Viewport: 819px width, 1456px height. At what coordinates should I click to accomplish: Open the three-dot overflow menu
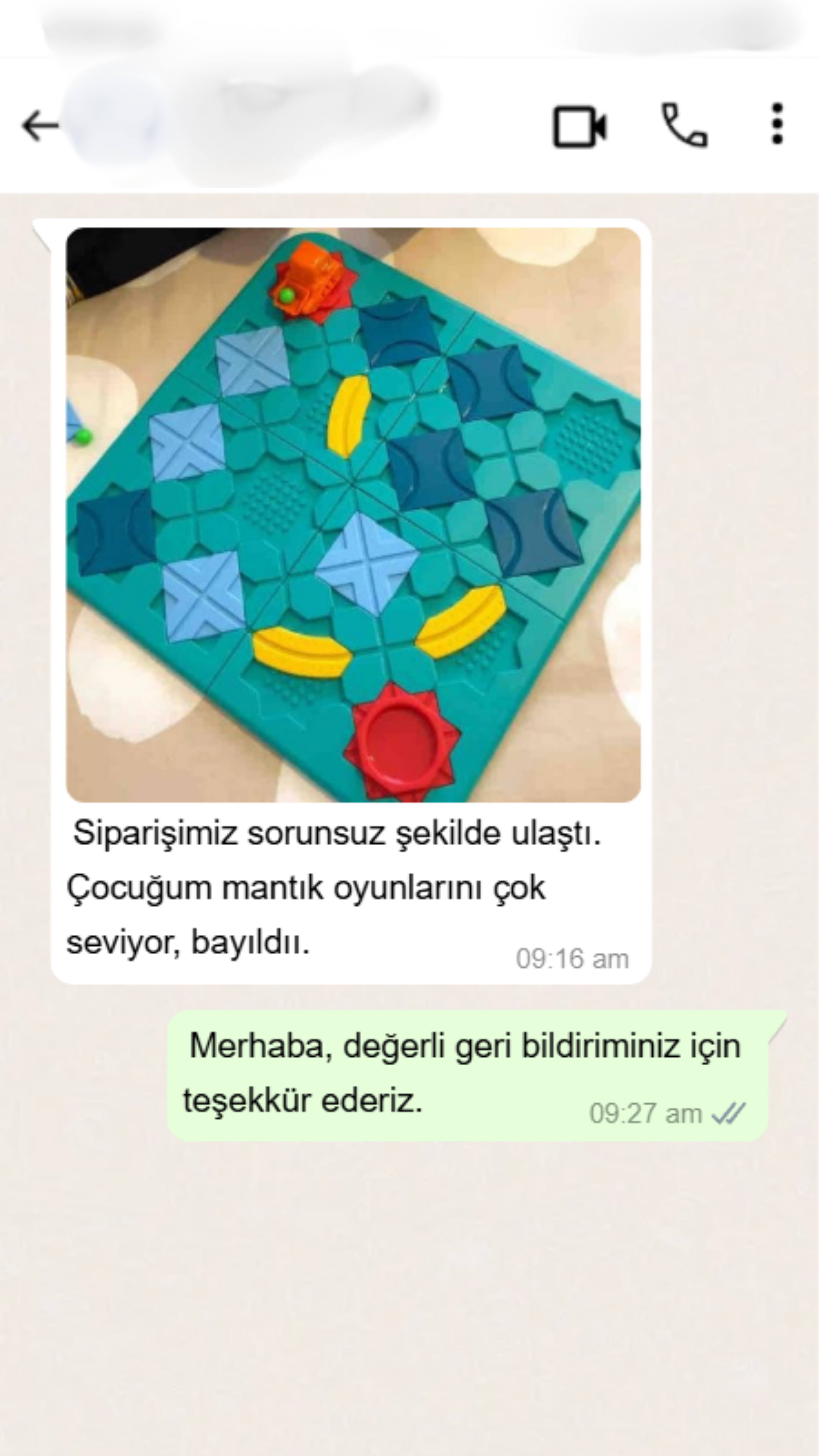[x=777, y=124]
